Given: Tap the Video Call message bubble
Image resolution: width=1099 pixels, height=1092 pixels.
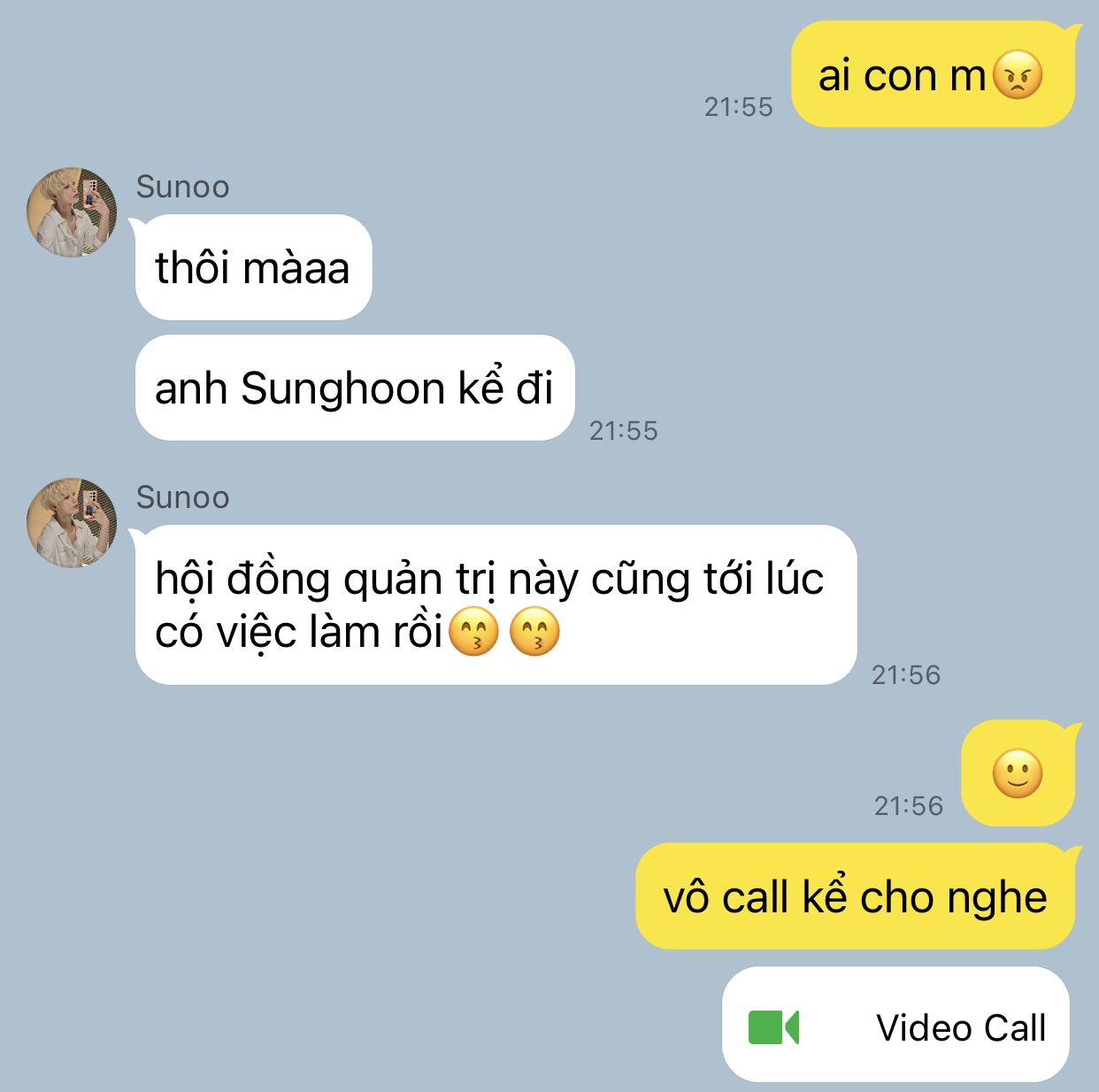Looking at the screenshot, I should click(x=895, y=1027).
